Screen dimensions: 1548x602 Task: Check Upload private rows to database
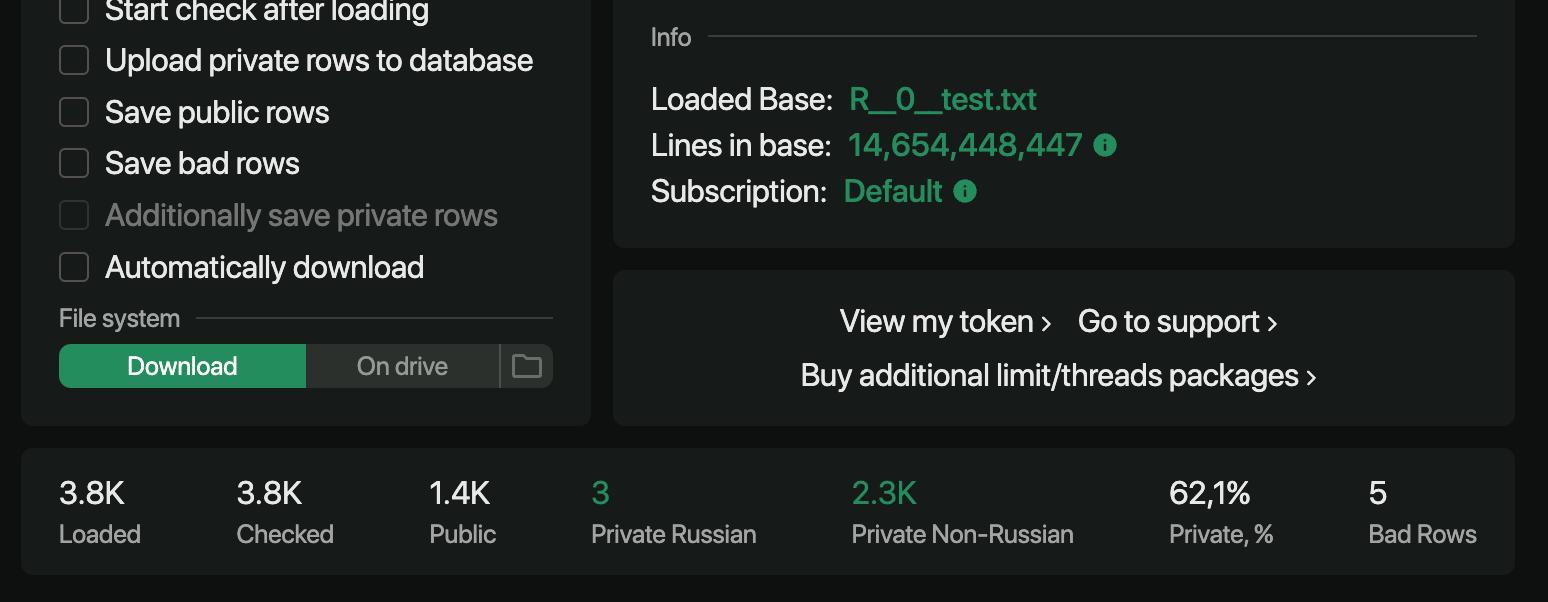74,60
